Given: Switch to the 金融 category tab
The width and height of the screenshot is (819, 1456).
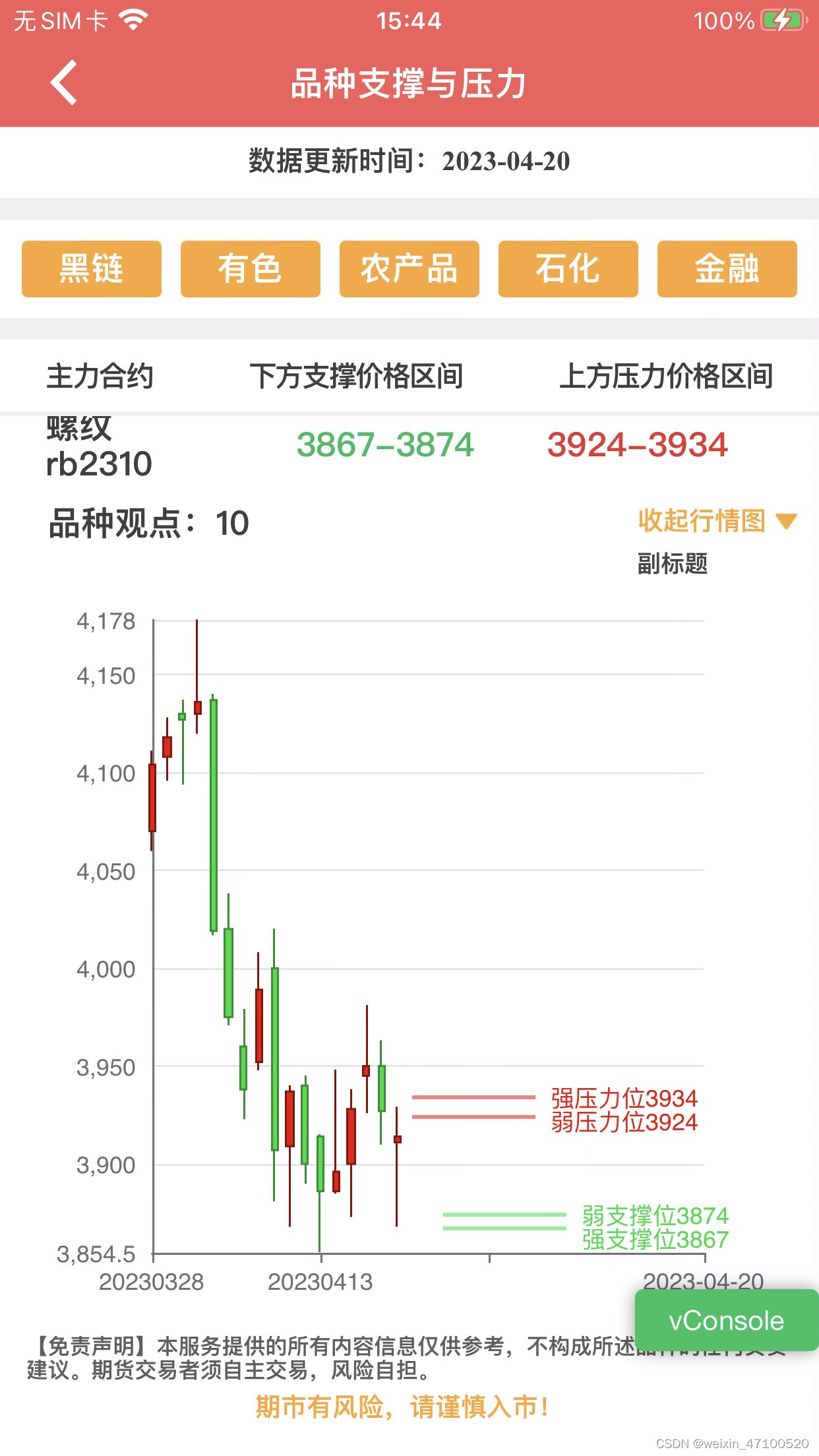Looking at the screenshot, I should (x=726, y=270).
